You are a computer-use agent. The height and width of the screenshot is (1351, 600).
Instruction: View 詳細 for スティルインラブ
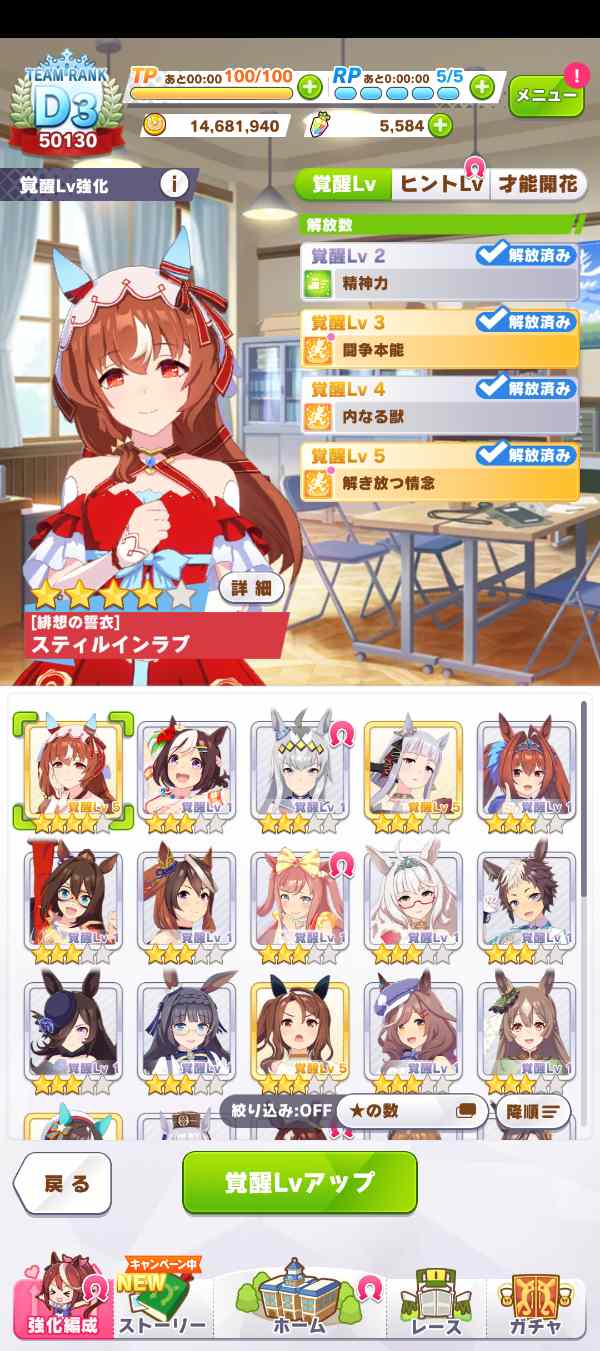point(251,588)
